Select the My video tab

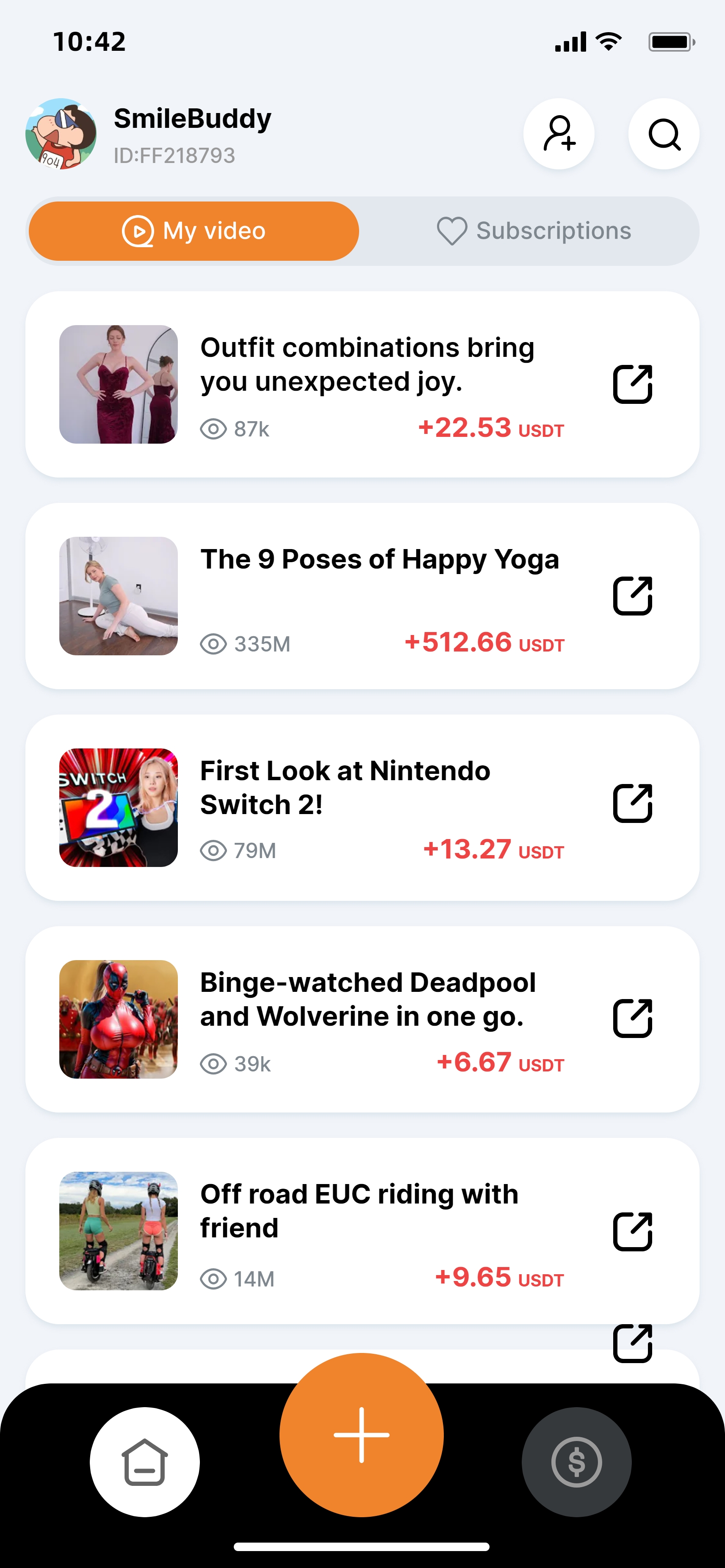click(x=194, y=231)
